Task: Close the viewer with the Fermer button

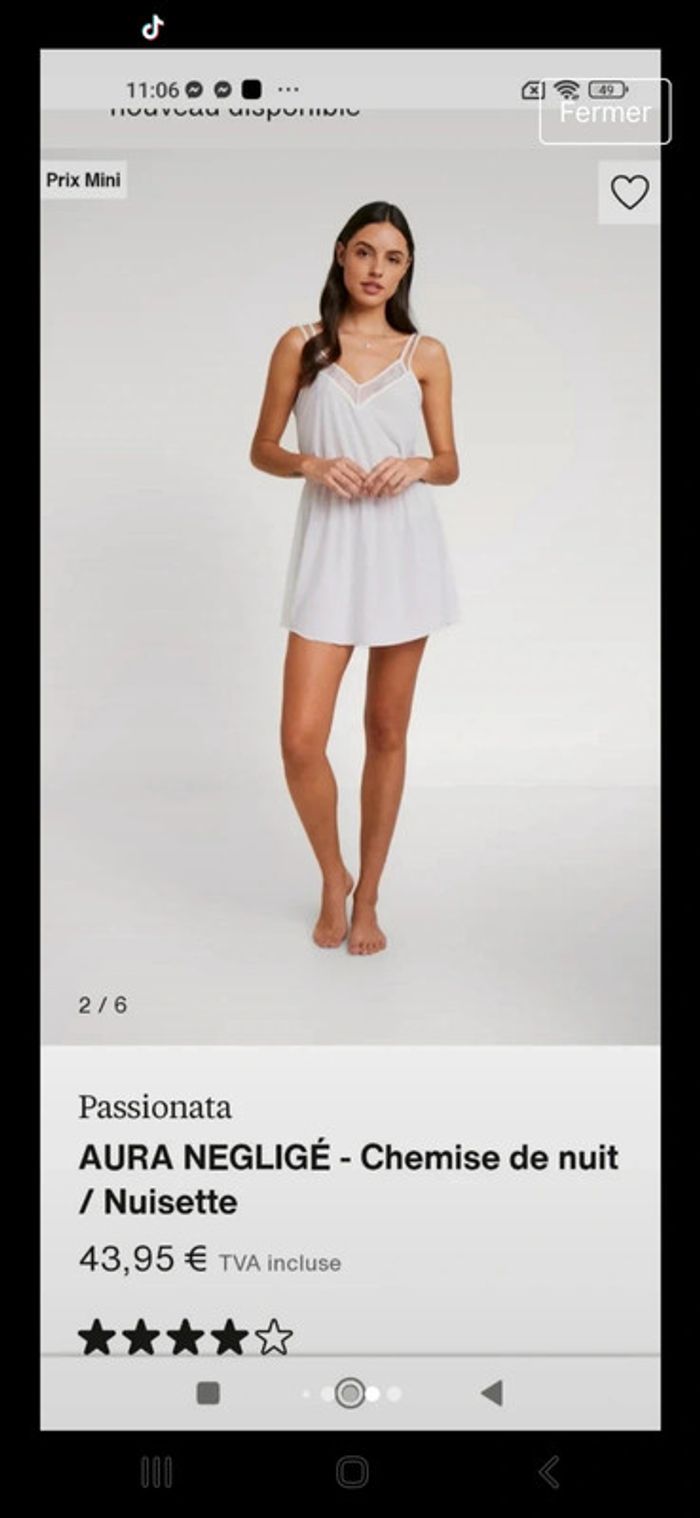Action: 604,112
